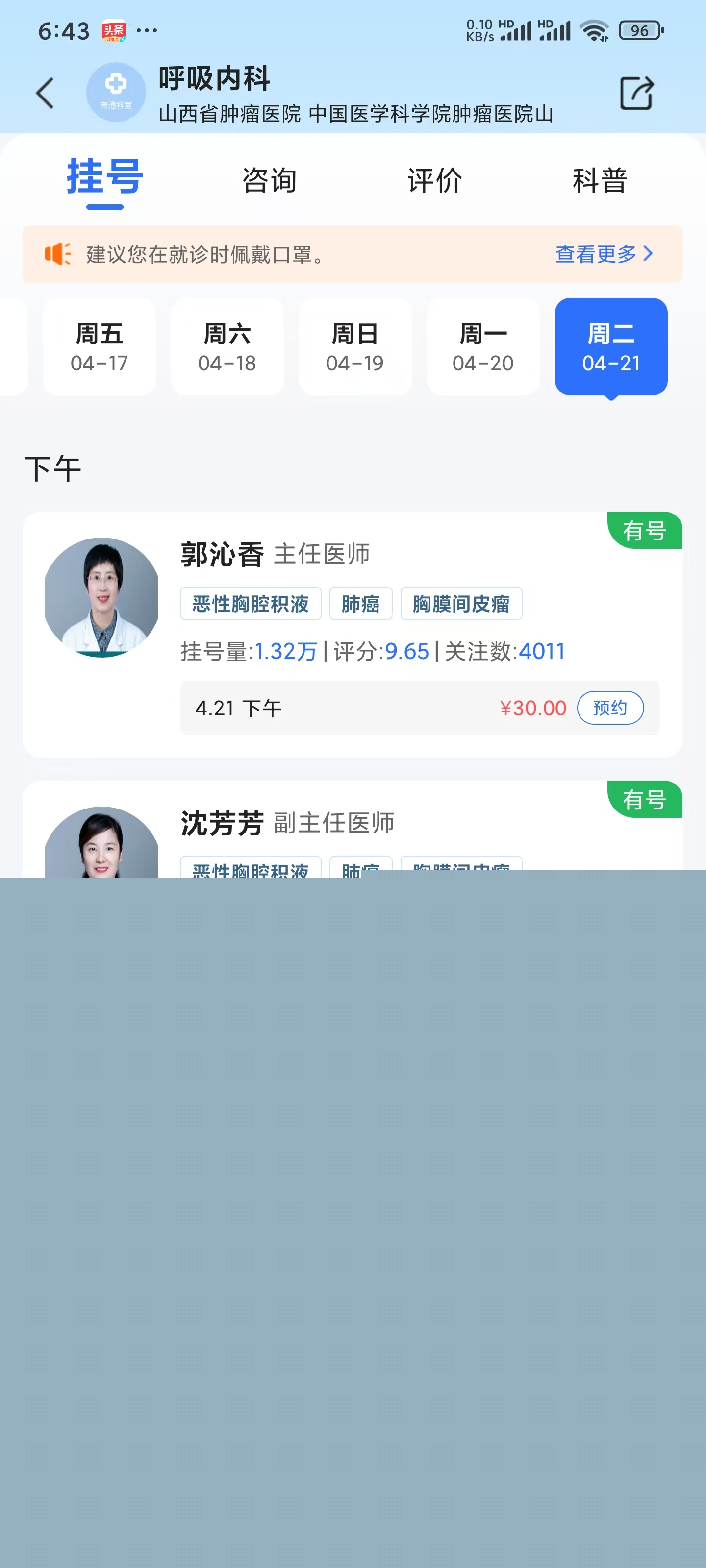Choose 周日 04-19

point(355,347)
